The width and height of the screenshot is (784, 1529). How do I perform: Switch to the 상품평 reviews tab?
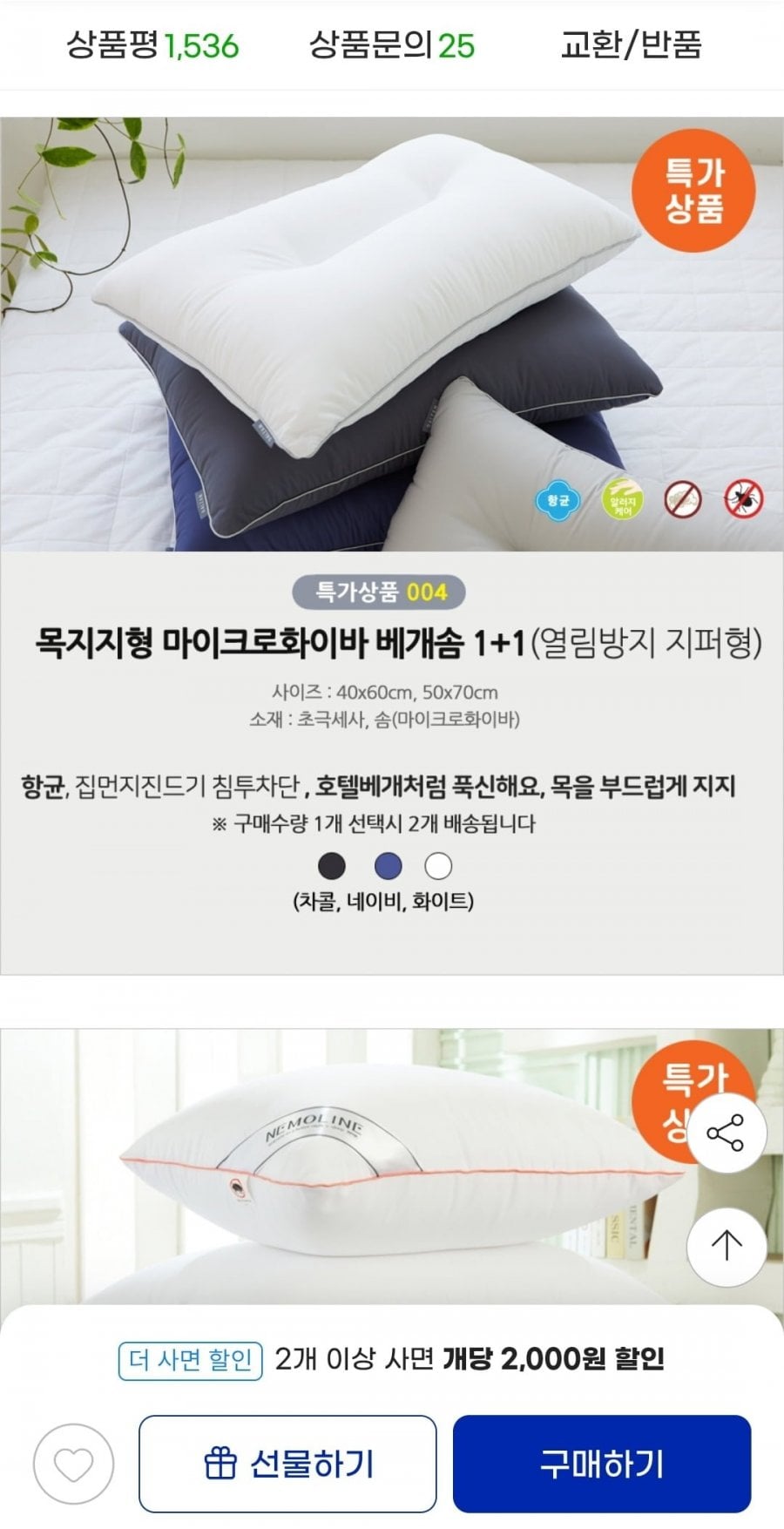152,44
